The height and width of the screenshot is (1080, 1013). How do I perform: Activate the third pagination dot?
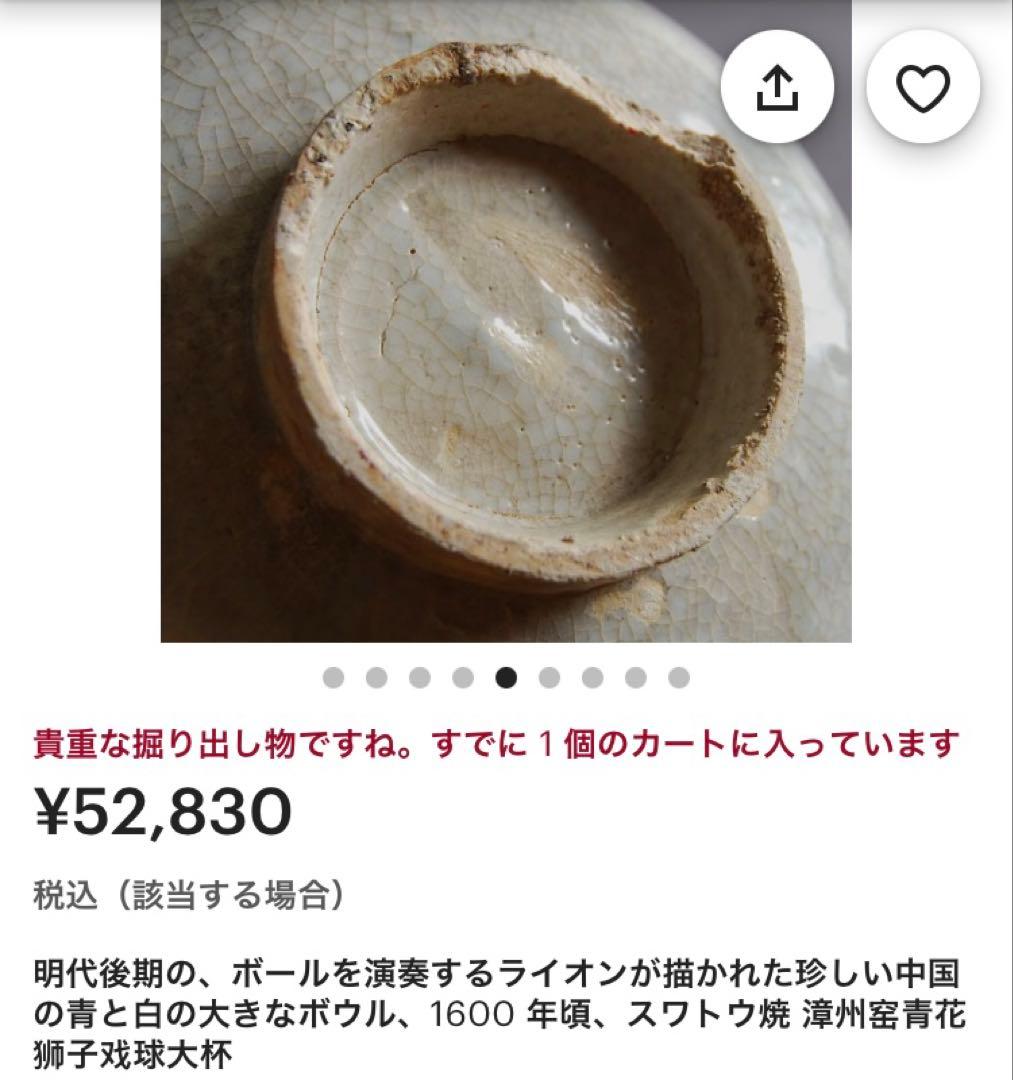[418, 678]
